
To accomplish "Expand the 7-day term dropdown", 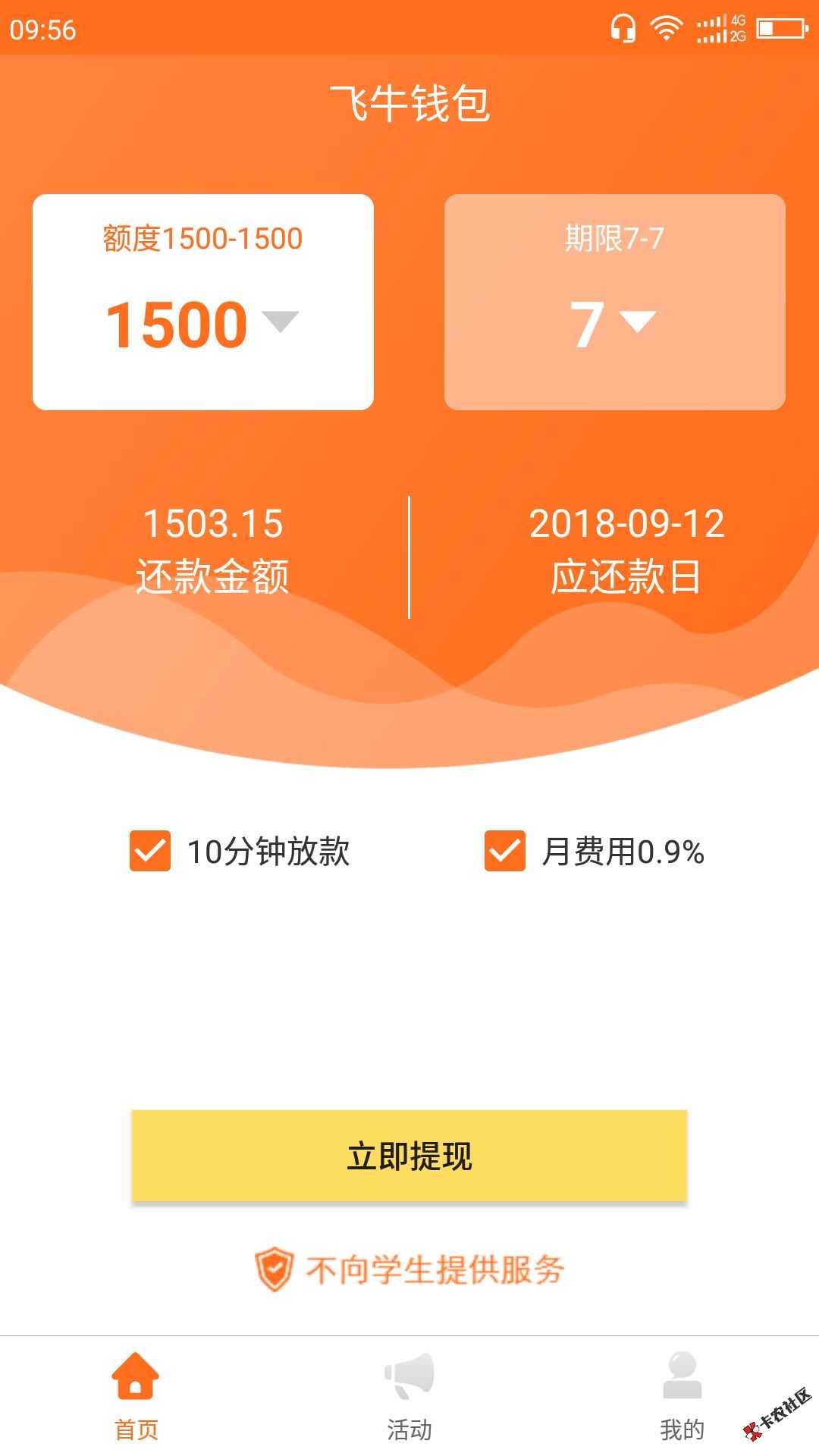I will (637, 322).
